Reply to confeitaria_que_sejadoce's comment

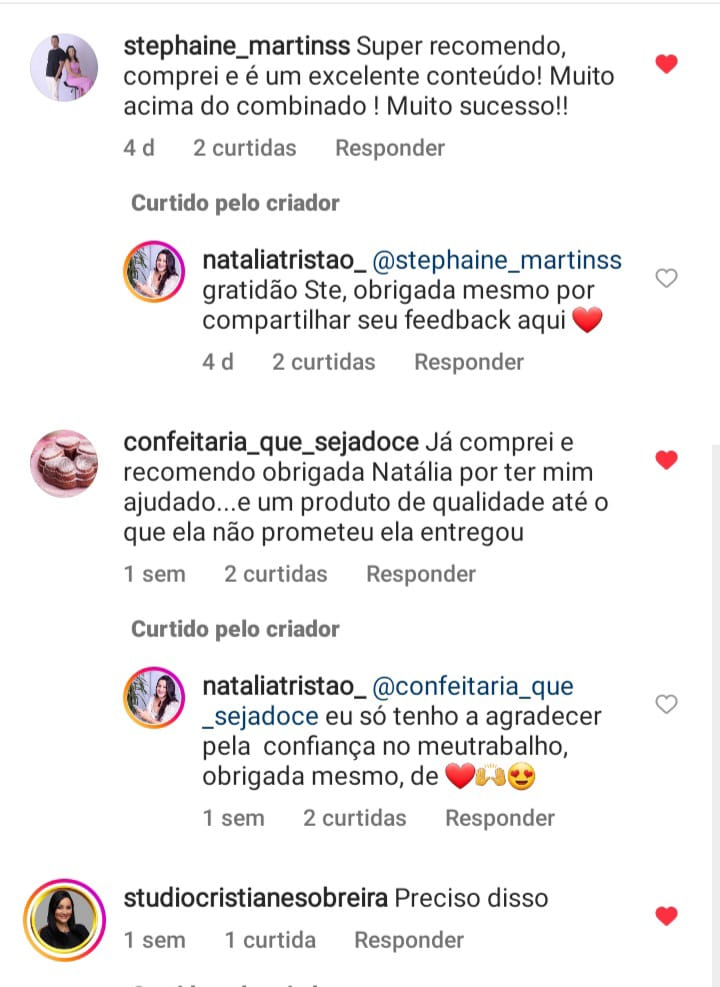coord(420,574)
